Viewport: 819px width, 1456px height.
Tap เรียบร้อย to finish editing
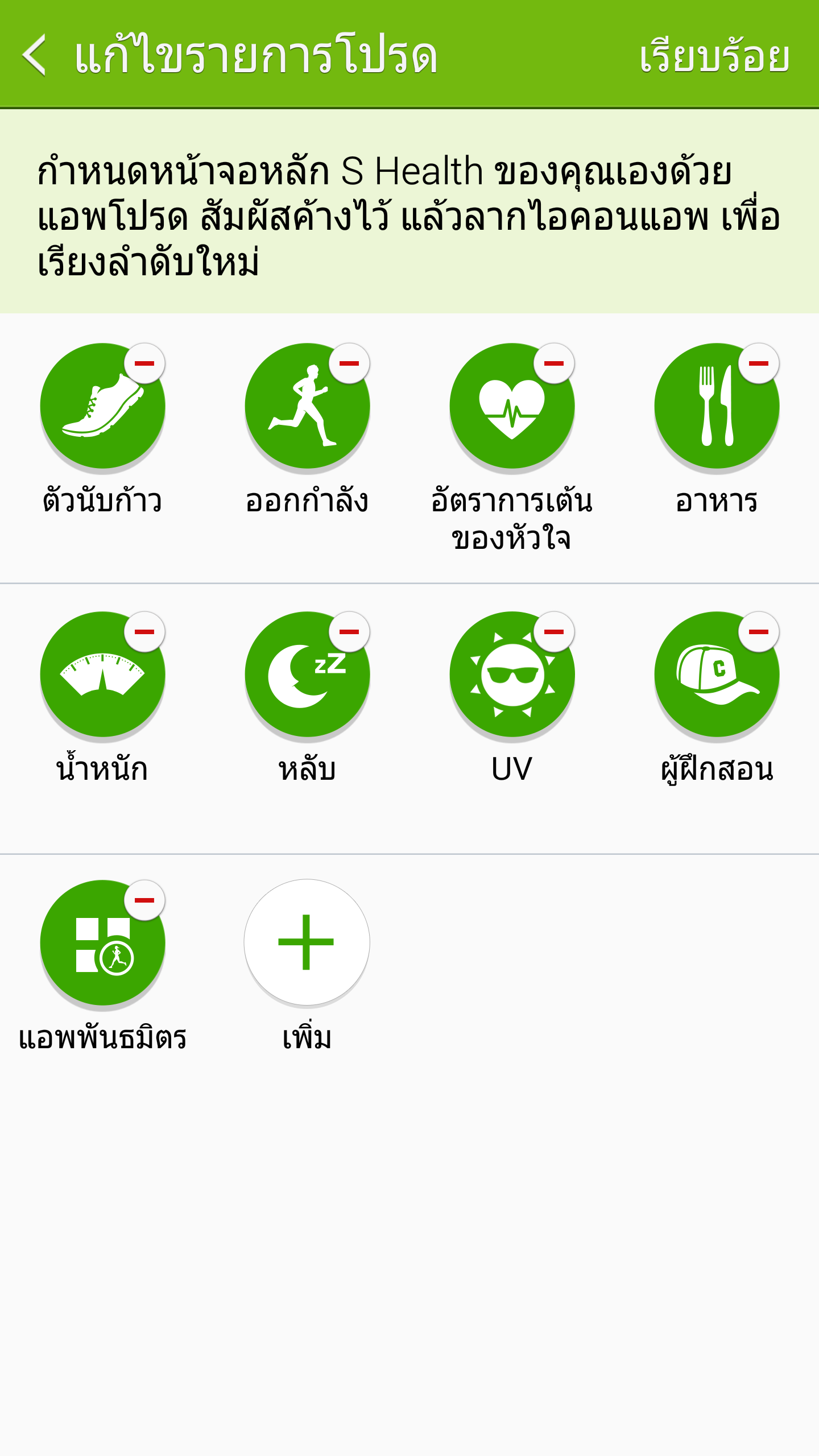pyautogui.click(x=714, y=57)
